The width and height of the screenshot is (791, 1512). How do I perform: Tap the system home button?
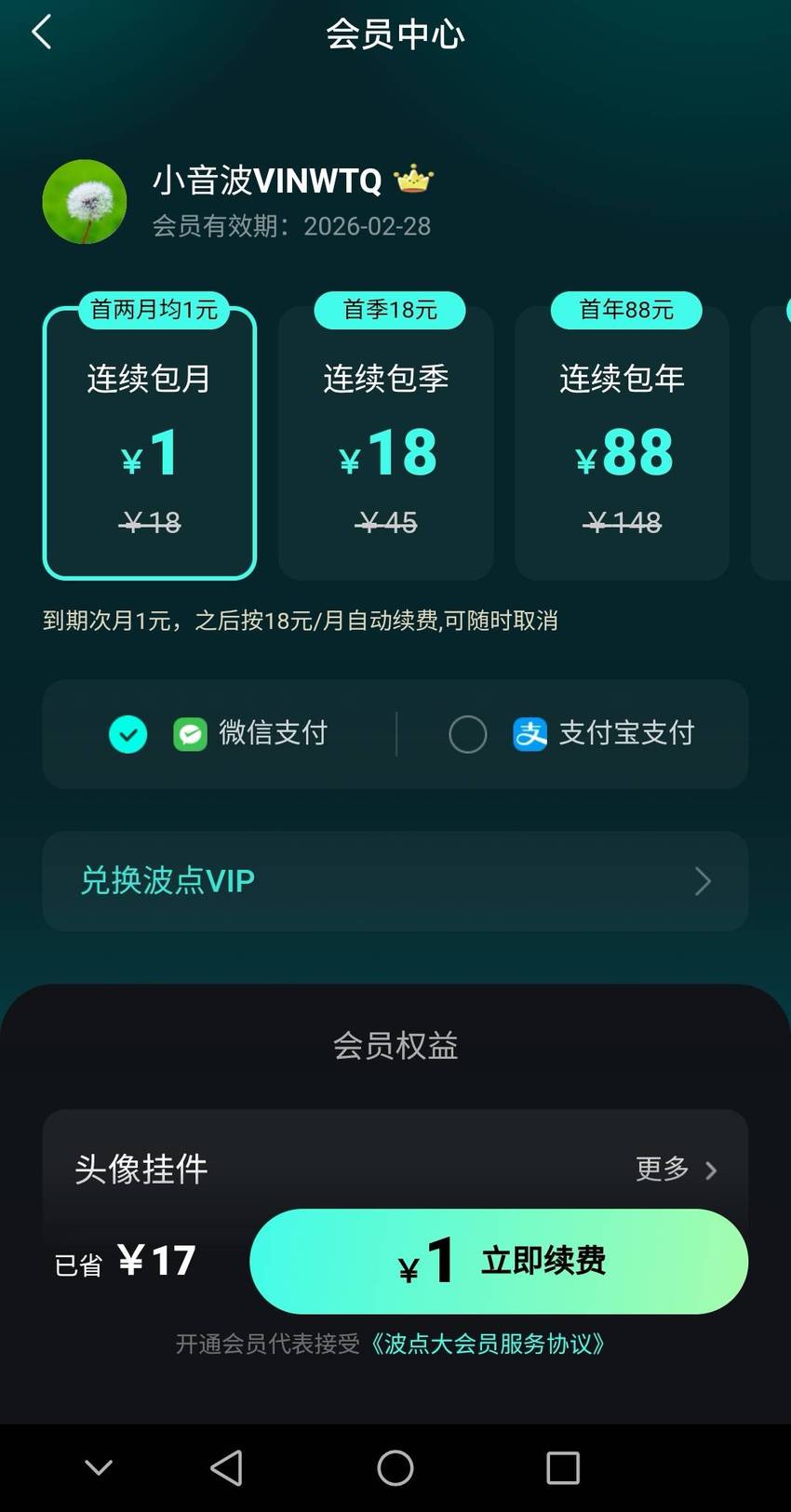(x=395, y=1468)
